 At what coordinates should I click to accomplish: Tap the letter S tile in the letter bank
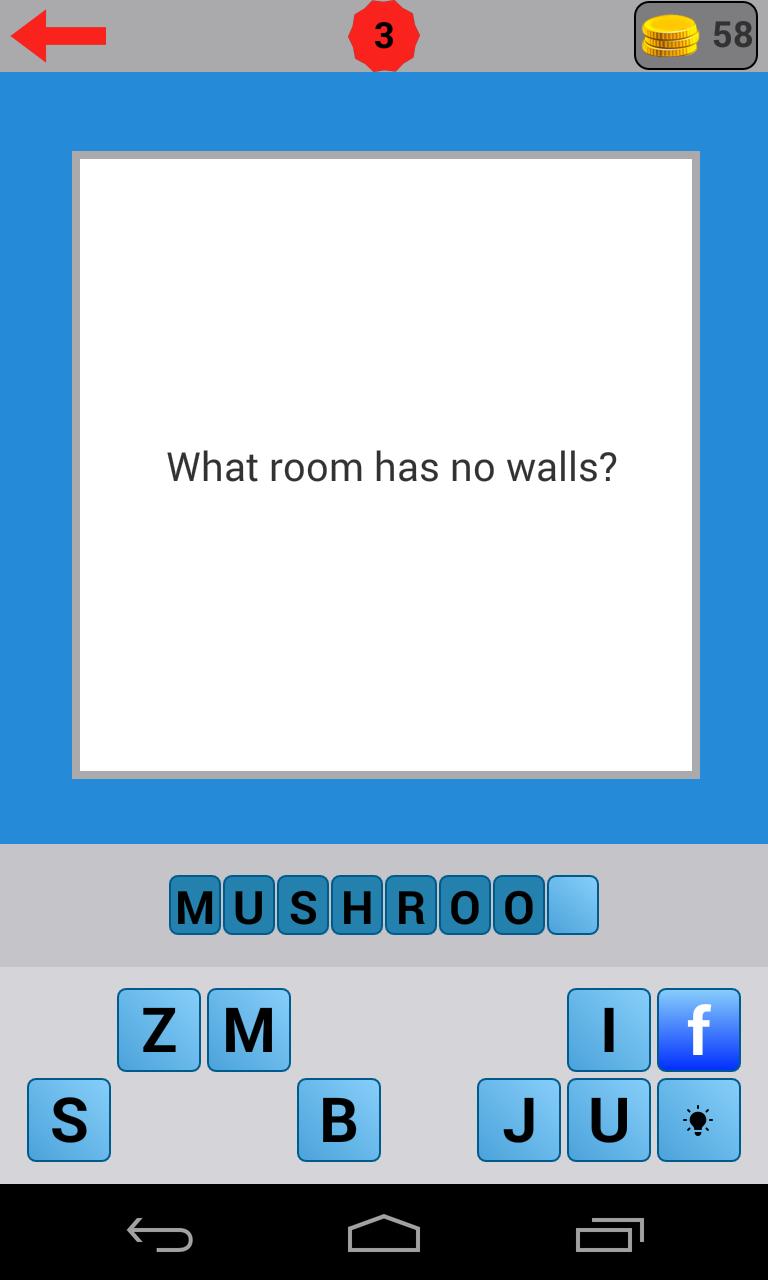click(x=69, y=1120)
